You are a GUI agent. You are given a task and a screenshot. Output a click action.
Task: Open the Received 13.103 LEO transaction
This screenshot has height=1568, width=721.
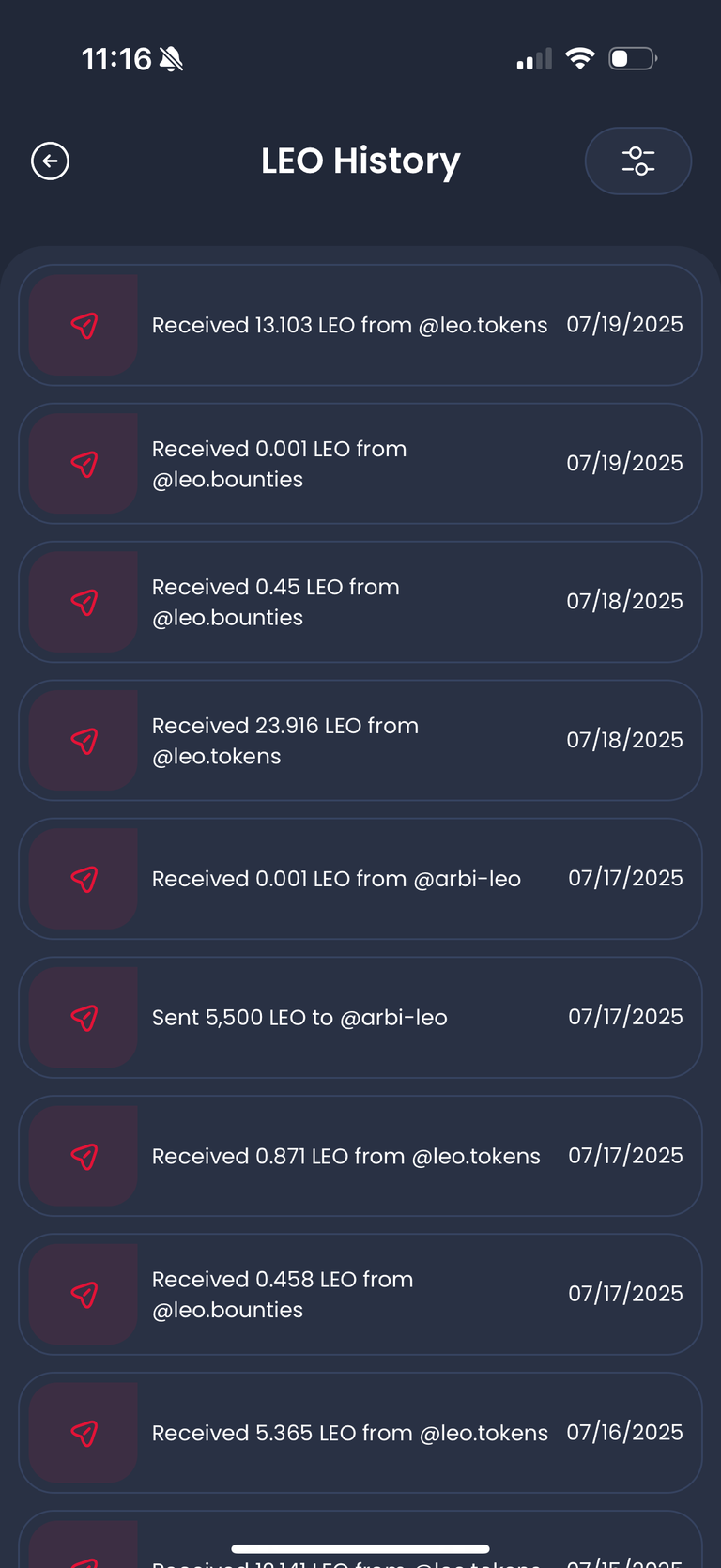[x=360, y=325]
